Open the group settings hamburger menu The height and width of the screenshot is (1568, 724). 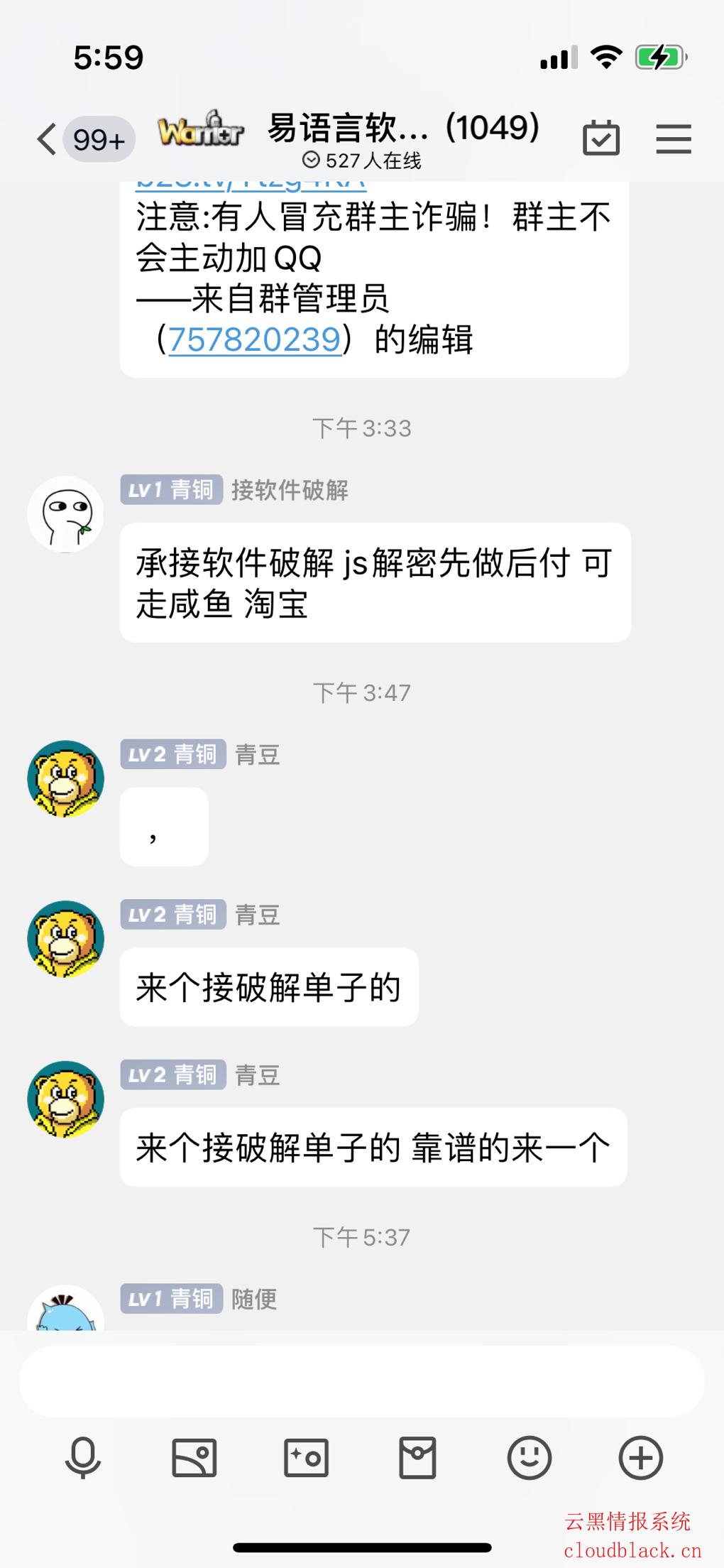[x=673, y=138]
